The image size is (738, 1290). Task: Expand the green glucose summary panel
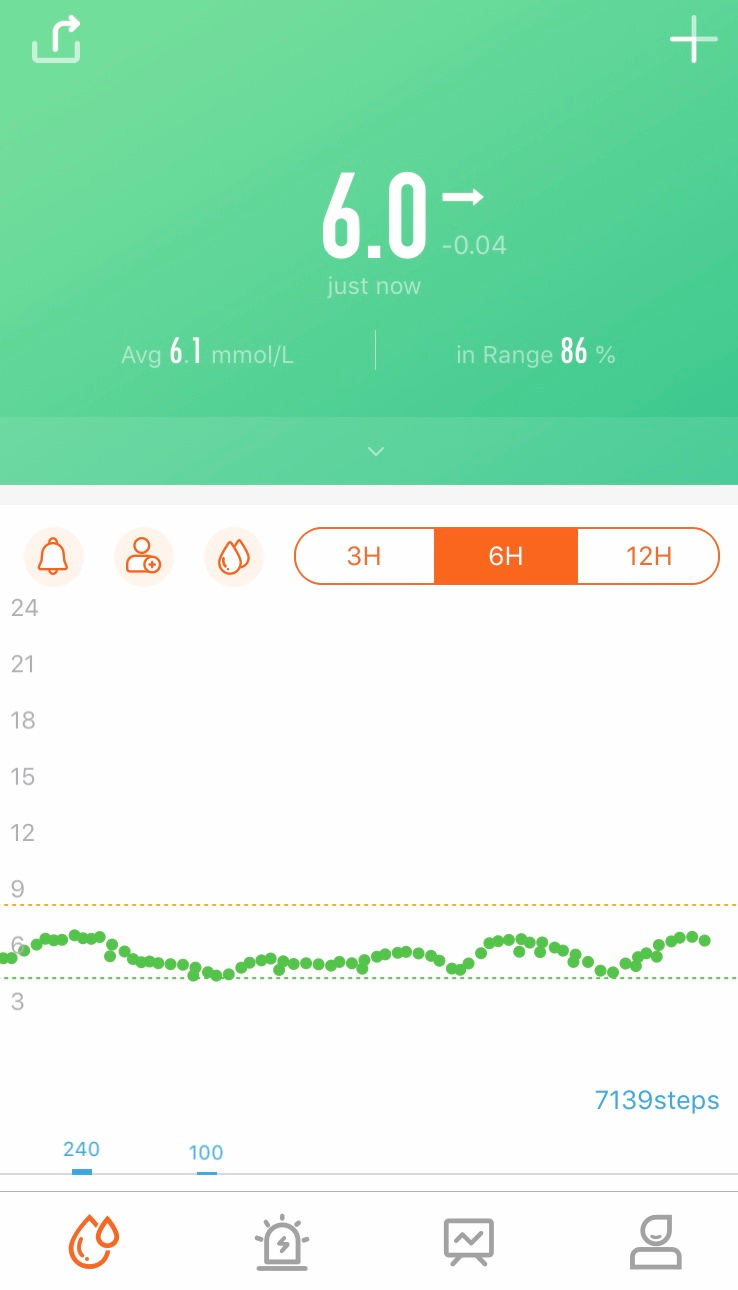coord(376,451)
